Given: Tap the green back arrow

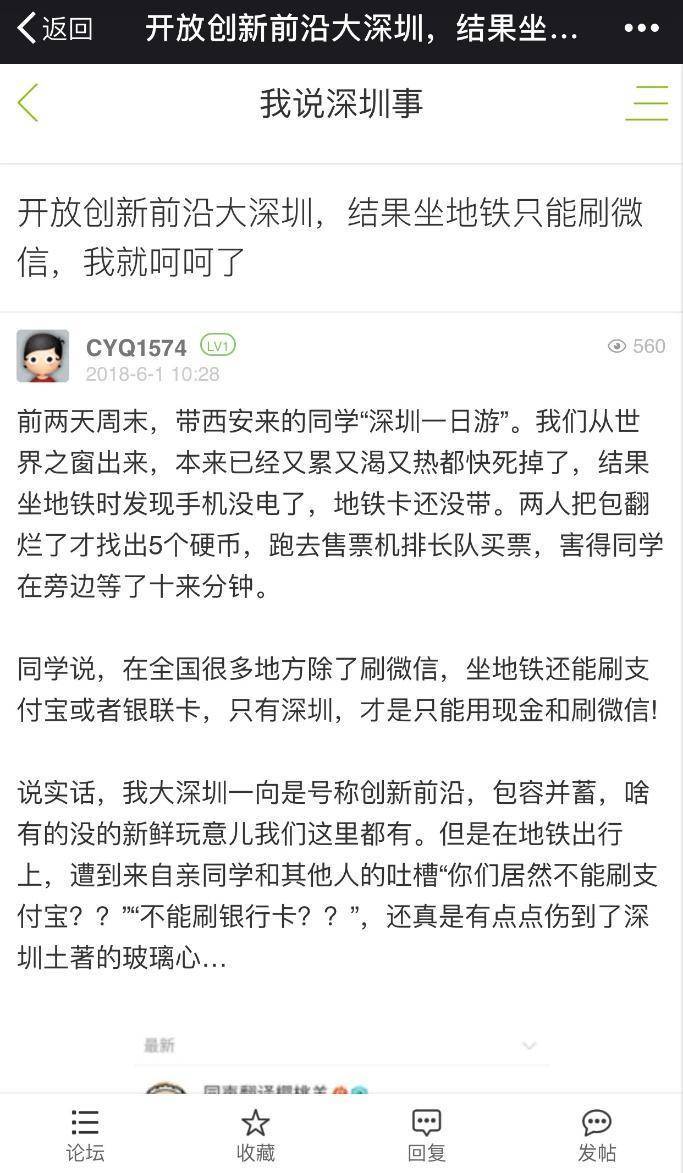Looking at the screenshot, I should [28, 103].
